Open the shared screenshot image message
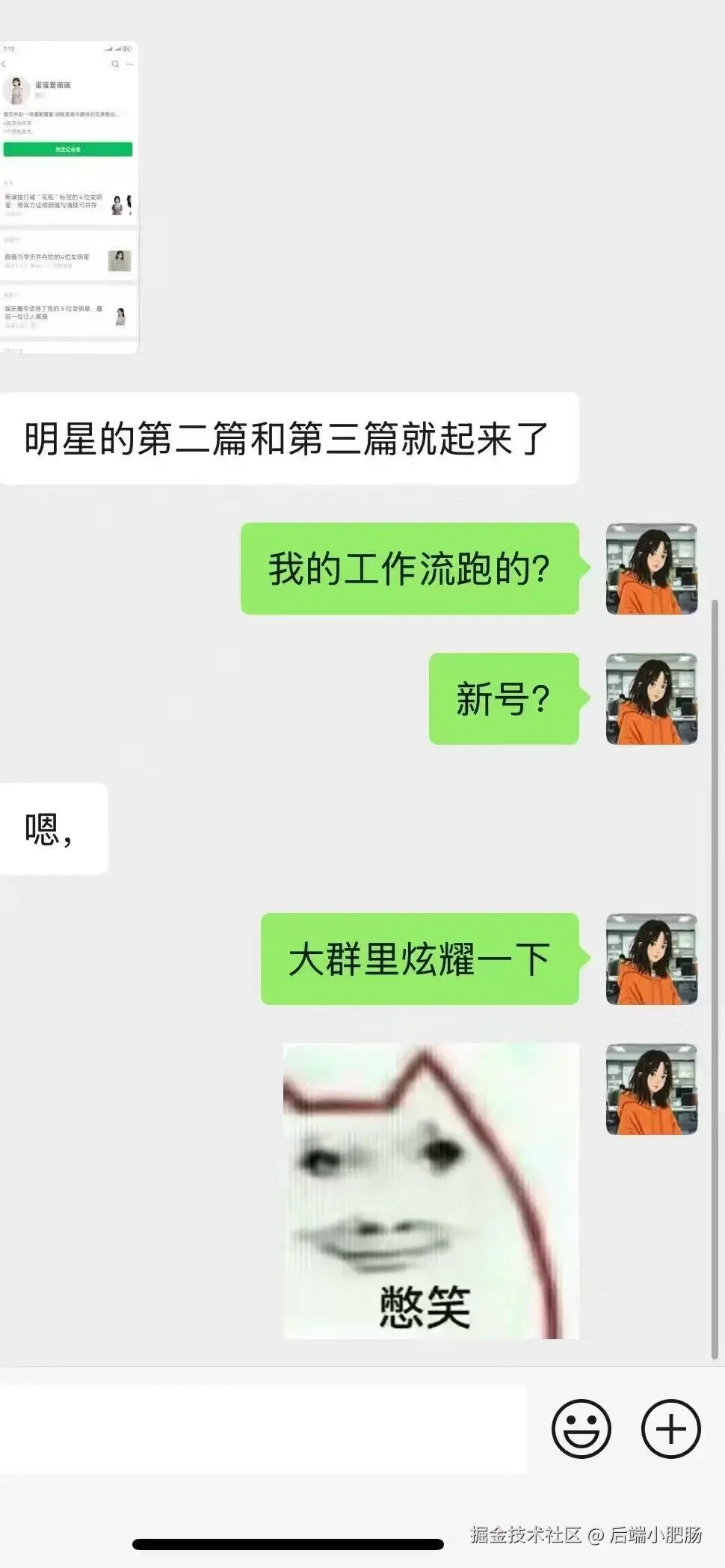Viewport: 725px width, 1568px height. coord(69,197)
